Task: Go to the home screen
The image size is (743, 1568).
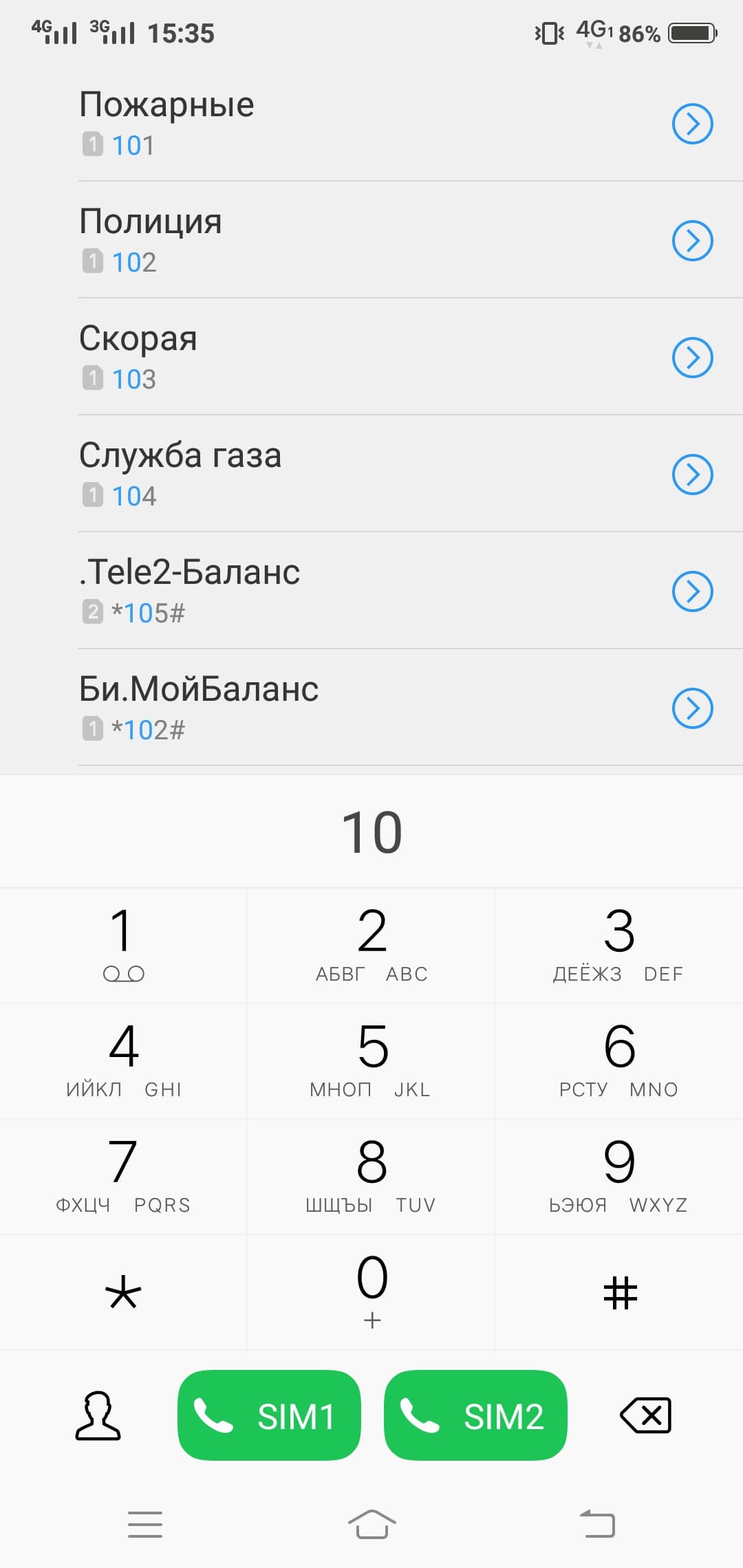Action: coord(371,1524)
